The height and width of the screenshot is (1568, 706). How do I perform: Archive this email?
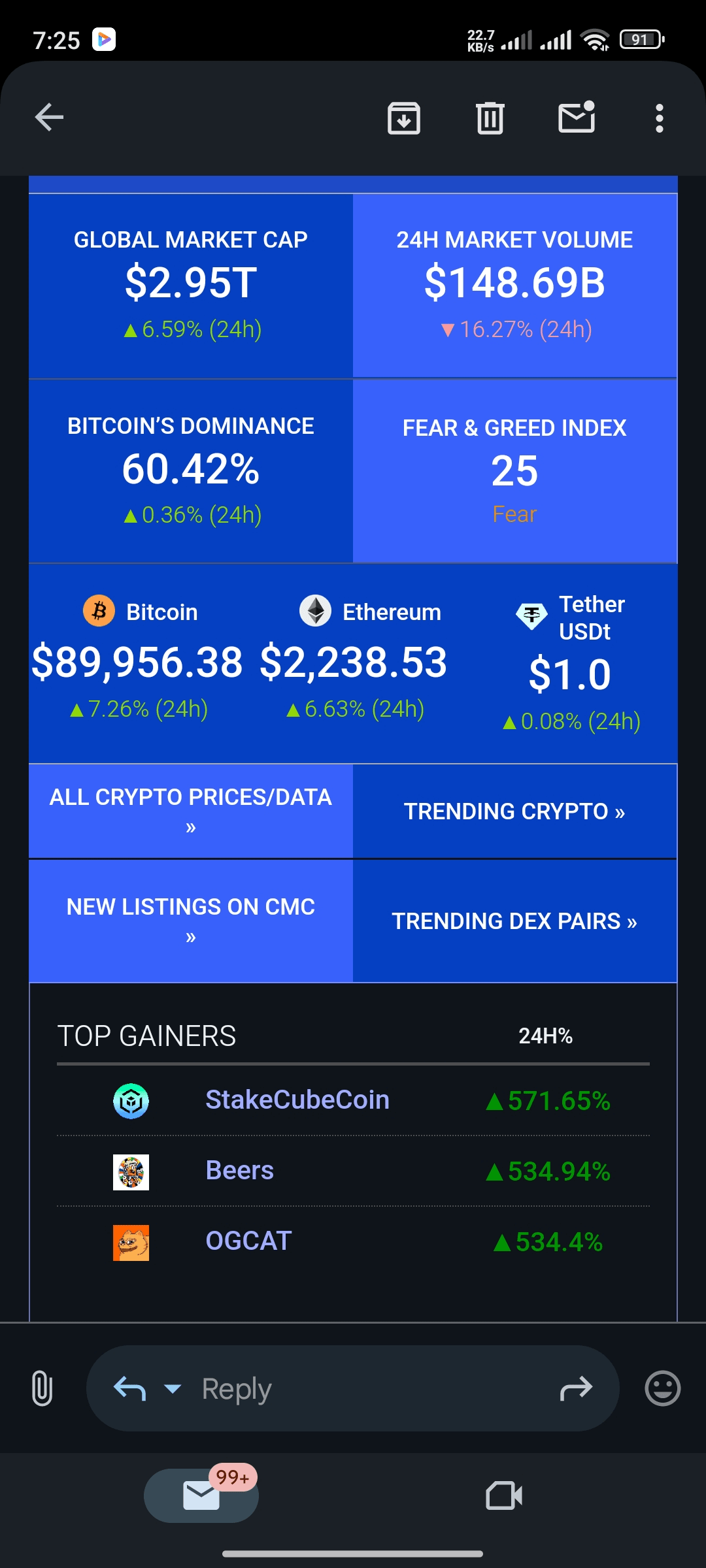pos(403,118)
